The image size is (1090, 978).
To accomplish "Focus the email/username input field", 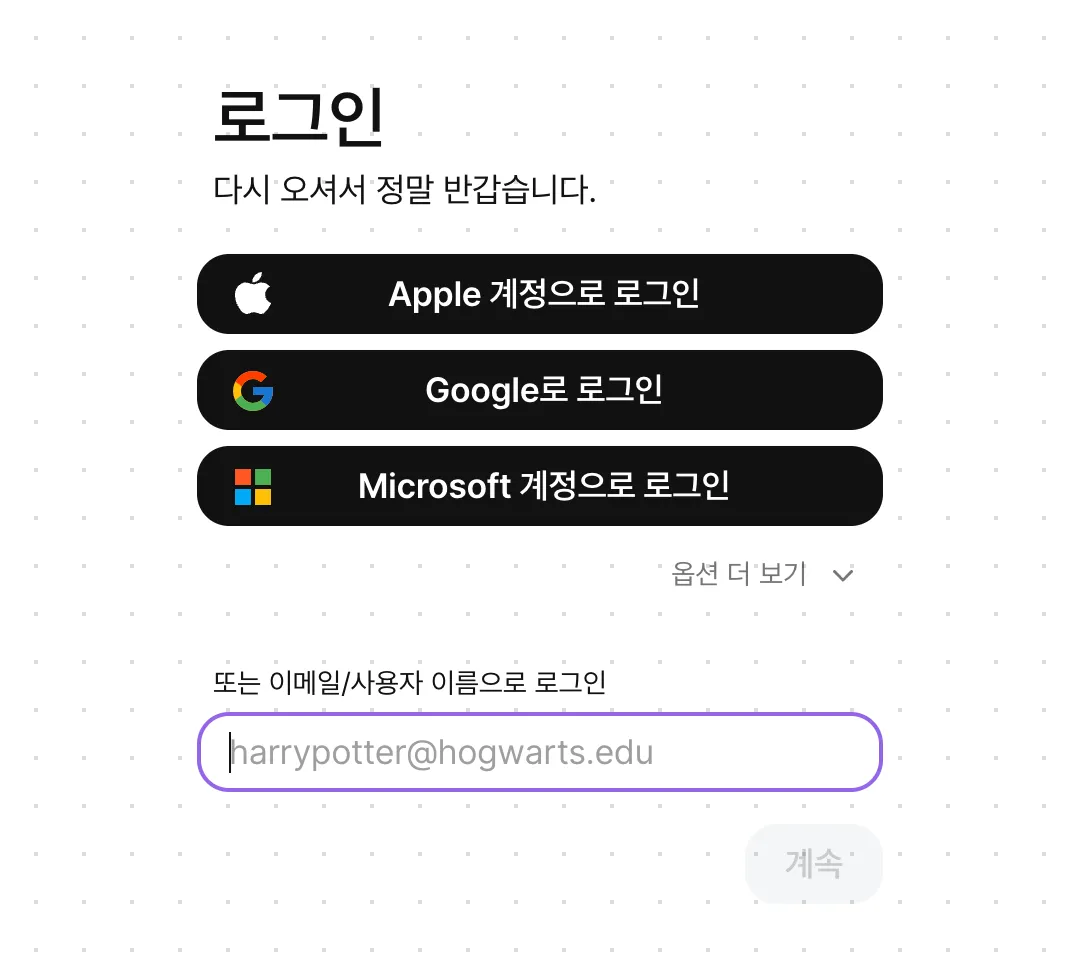I will [540, 752].
